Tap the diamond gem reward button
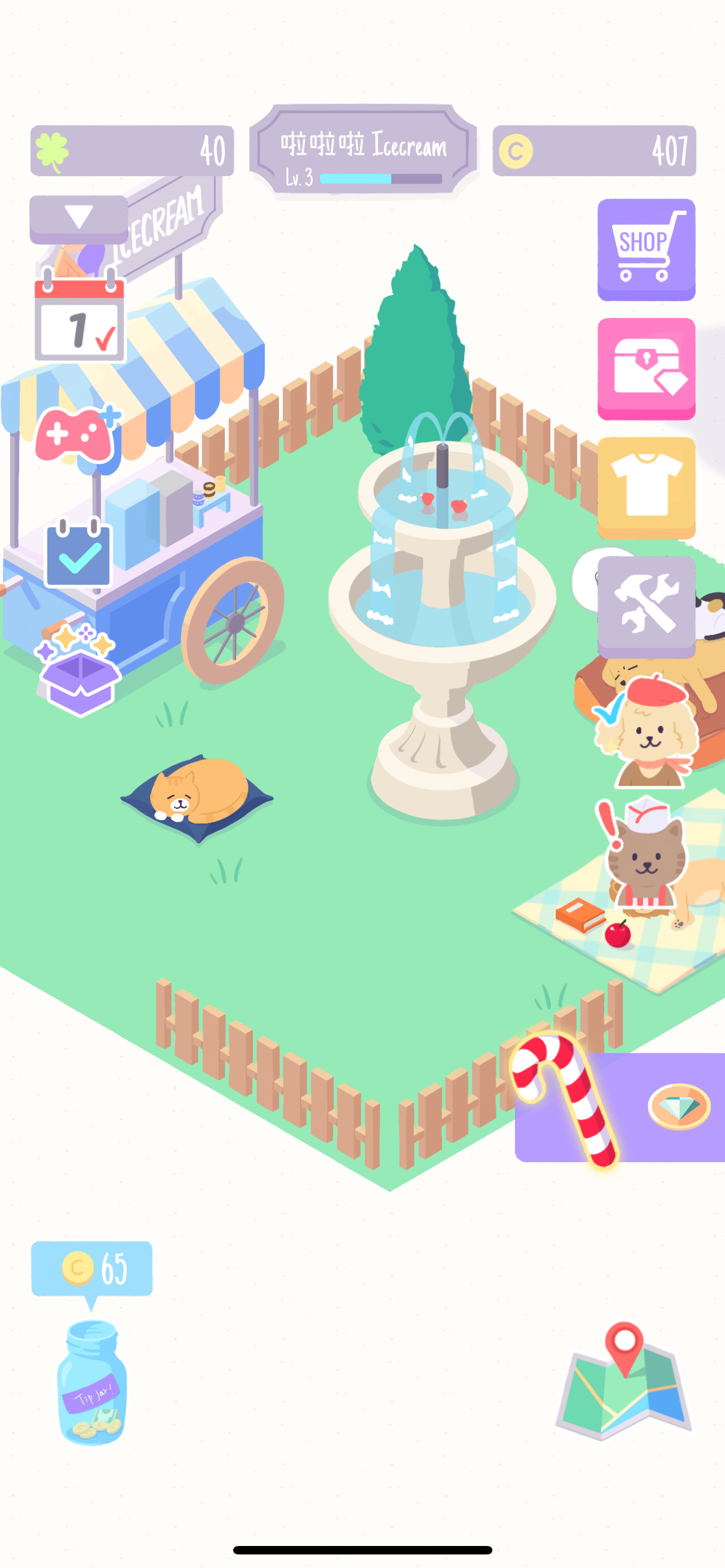 [679, 1107]
